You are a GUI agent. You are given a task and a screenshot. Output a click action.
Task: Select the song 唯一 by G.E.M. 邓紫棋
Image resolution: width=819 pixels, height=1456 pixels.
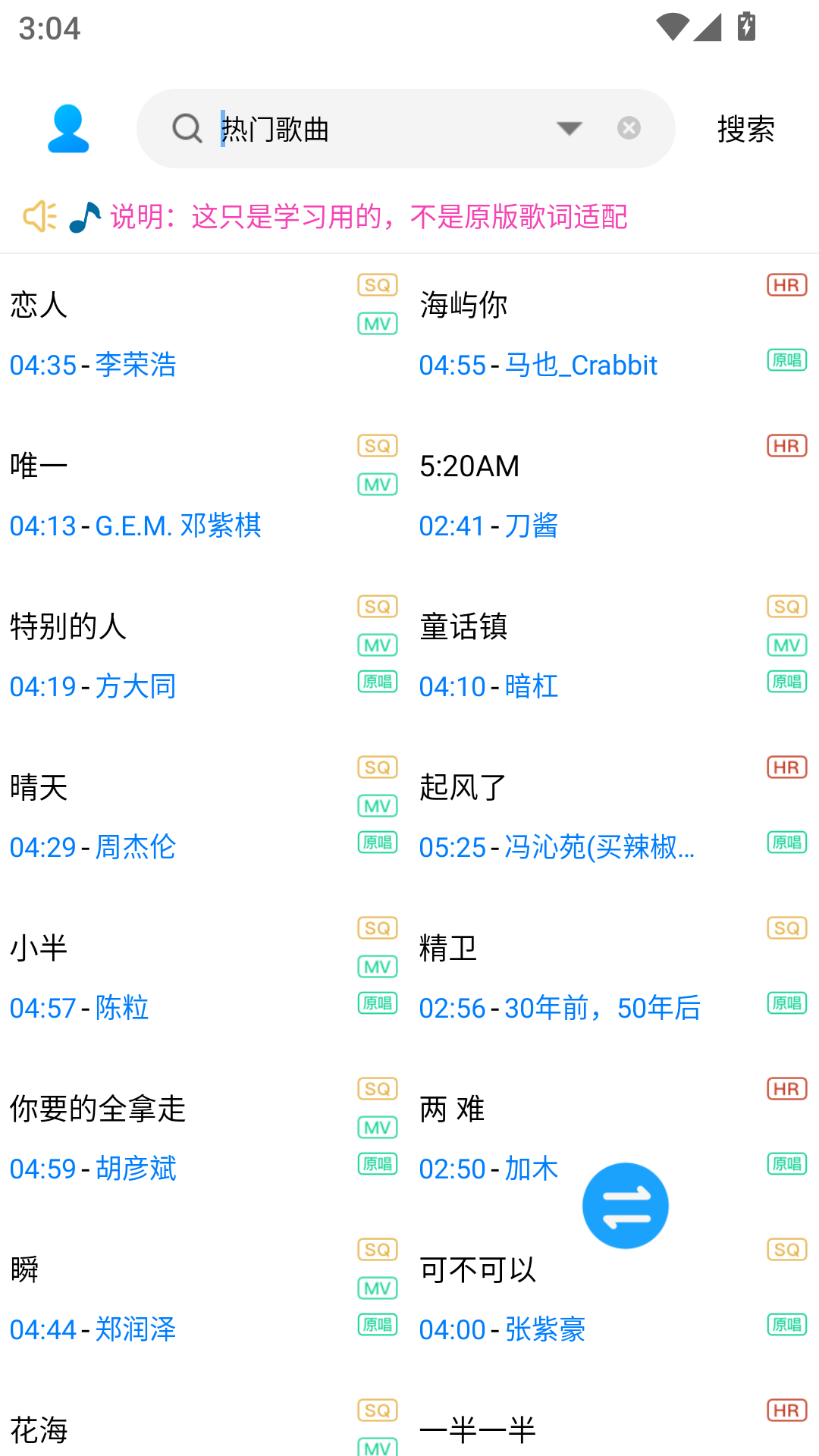pyautogui.click(x=205, y=495)
